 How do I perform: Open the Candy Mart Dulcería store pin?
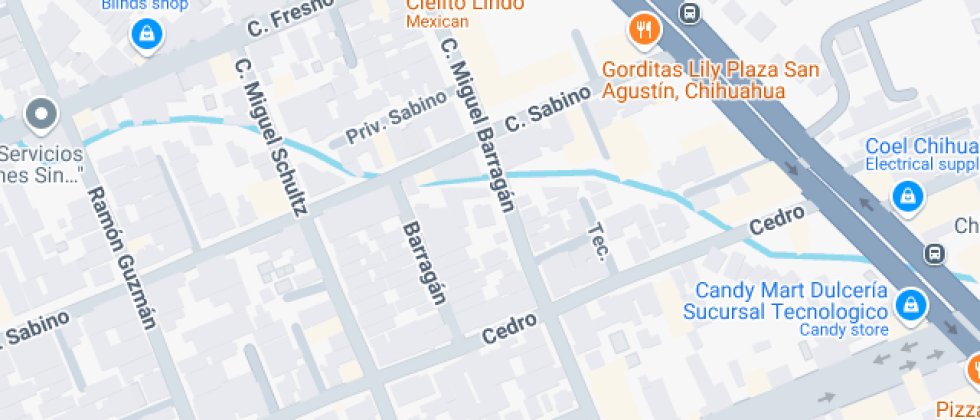pyautogui.click(x=911, y=306)
